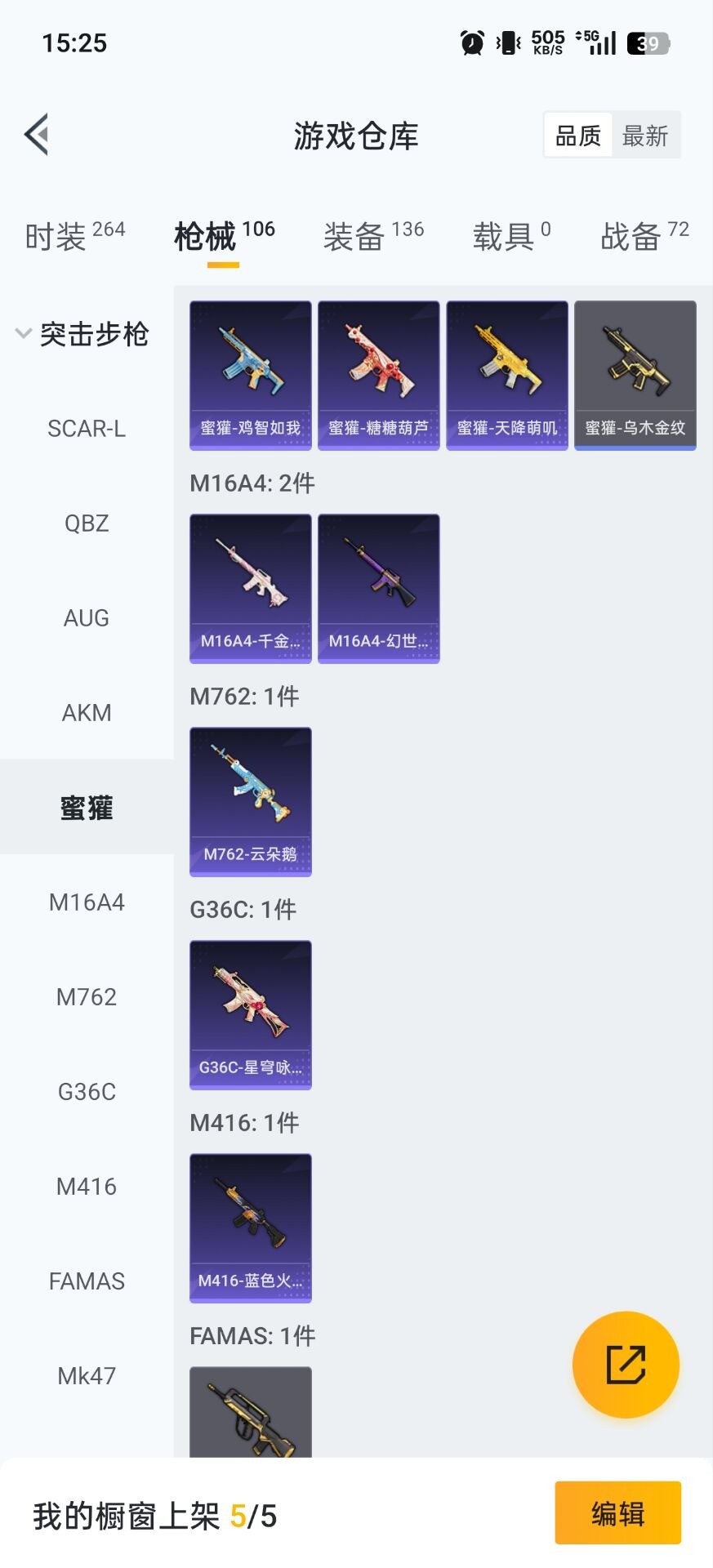Select the 蜜獾-乌木金纹 highlighted skin
This screenshot has height=1568, width=713.
pyautogui.click(x=635, y=374)
